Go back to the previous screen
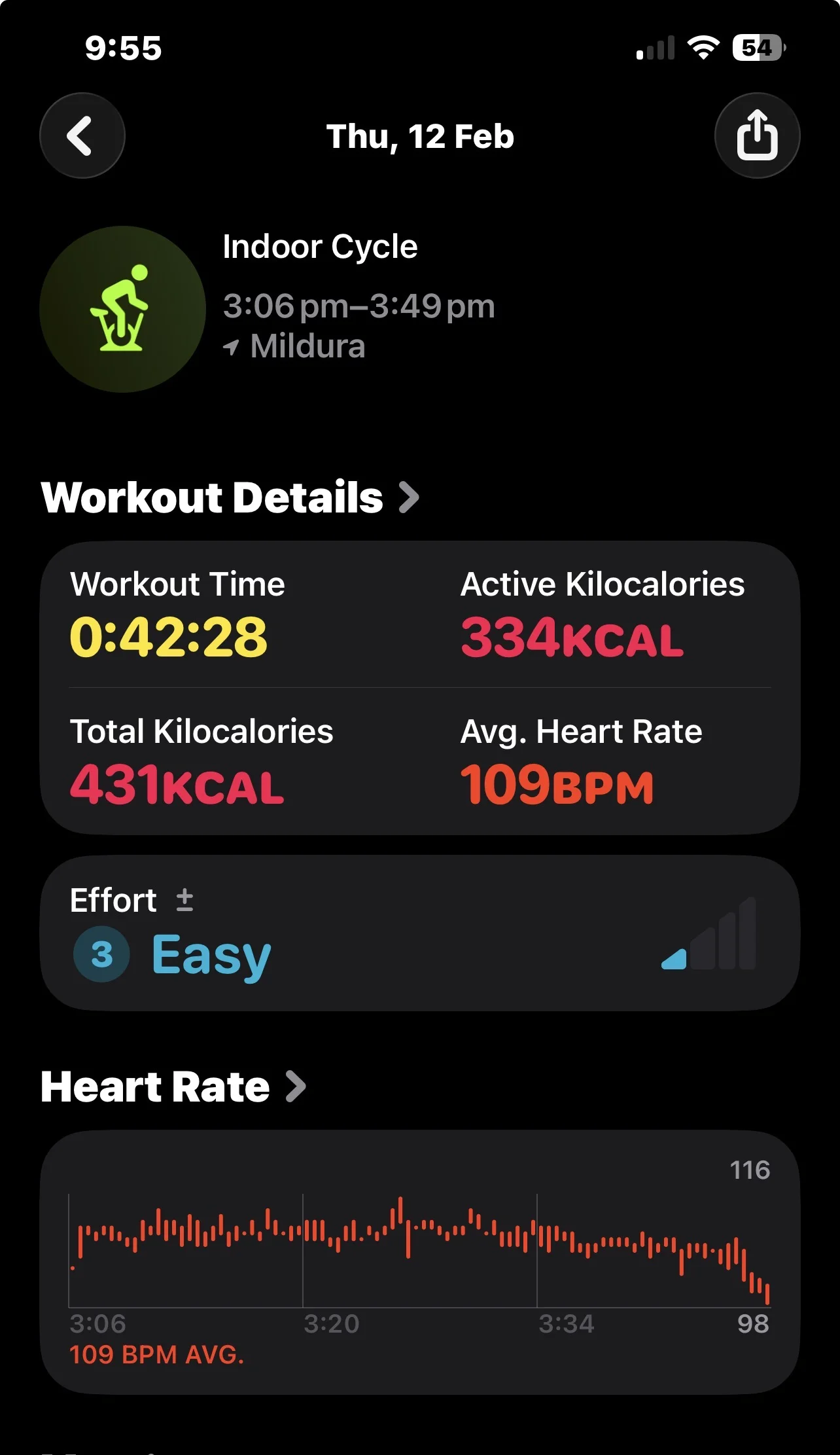The height and width of the screenshot is (1455, 840). pos(82,135)
